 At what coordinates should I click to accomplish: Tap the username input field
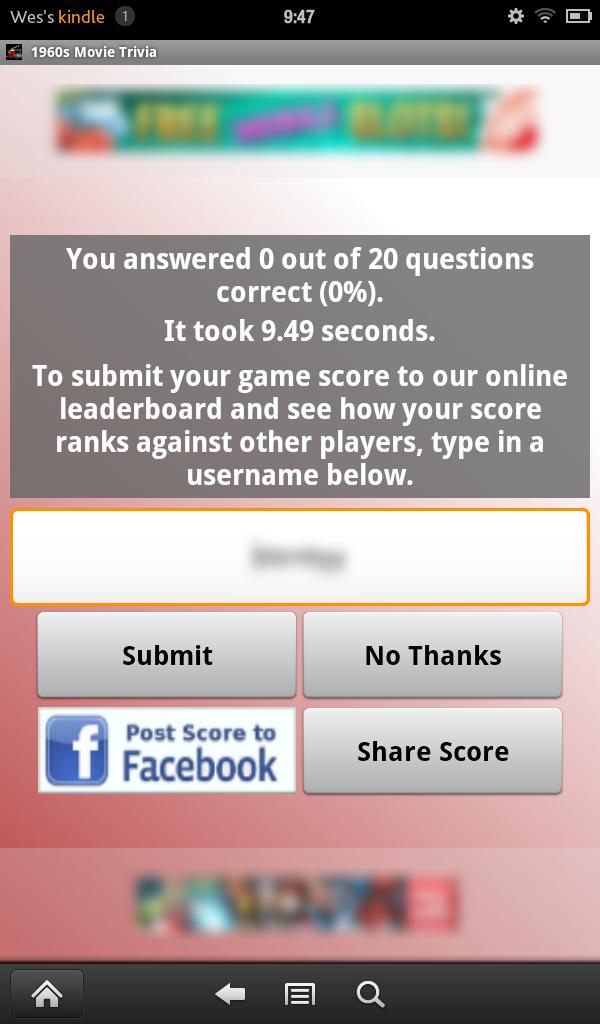[x=300, y=557]
